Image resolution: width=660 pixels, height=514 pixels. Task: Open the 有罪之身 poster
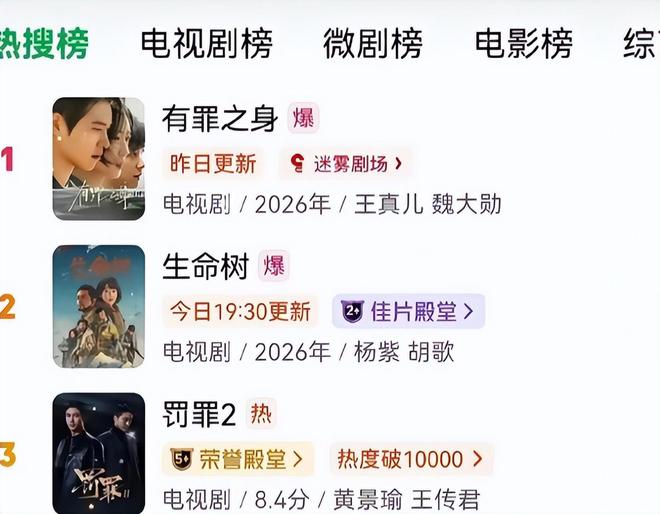click(x=99, y=158)
